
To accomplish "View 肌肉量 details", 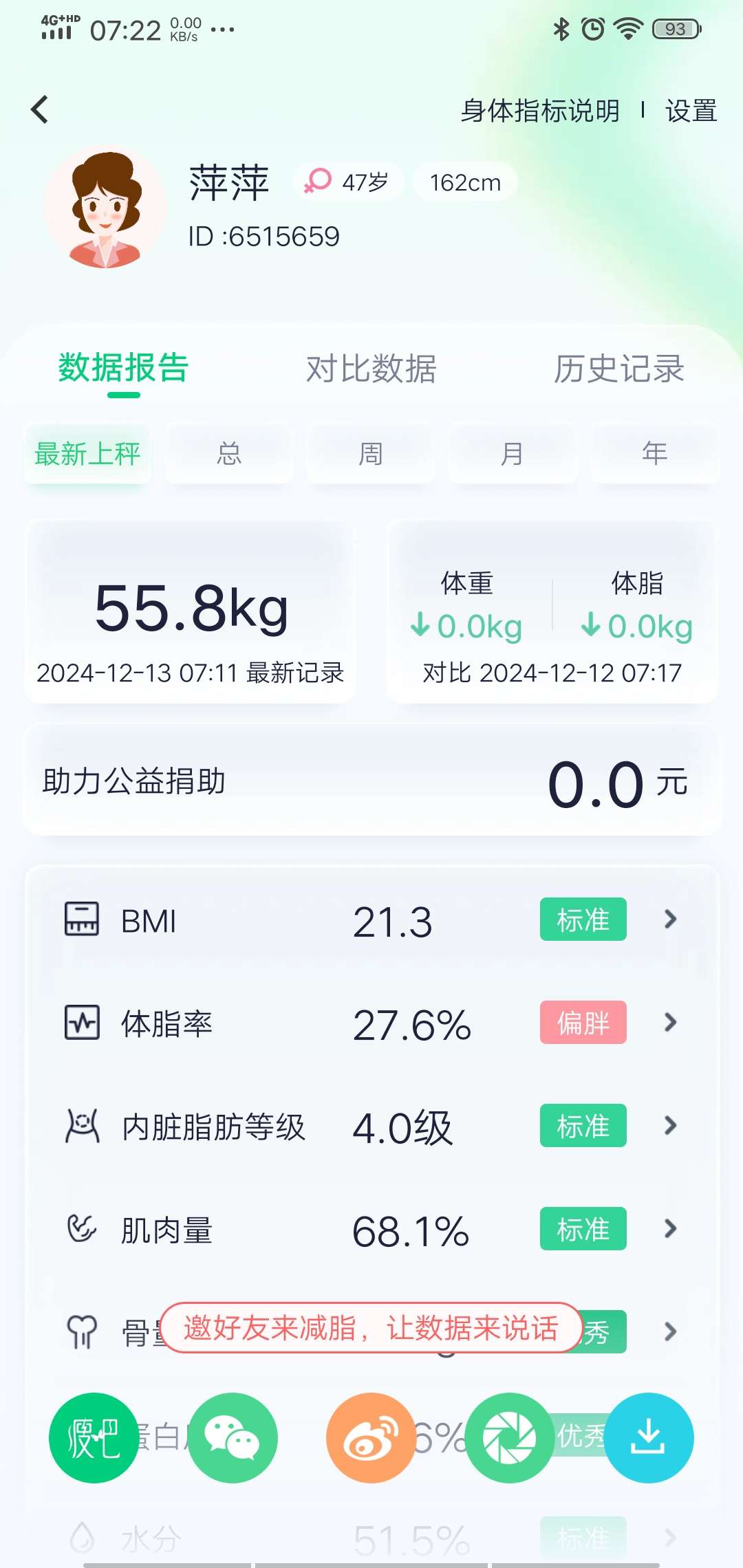I will (371, 1230).
